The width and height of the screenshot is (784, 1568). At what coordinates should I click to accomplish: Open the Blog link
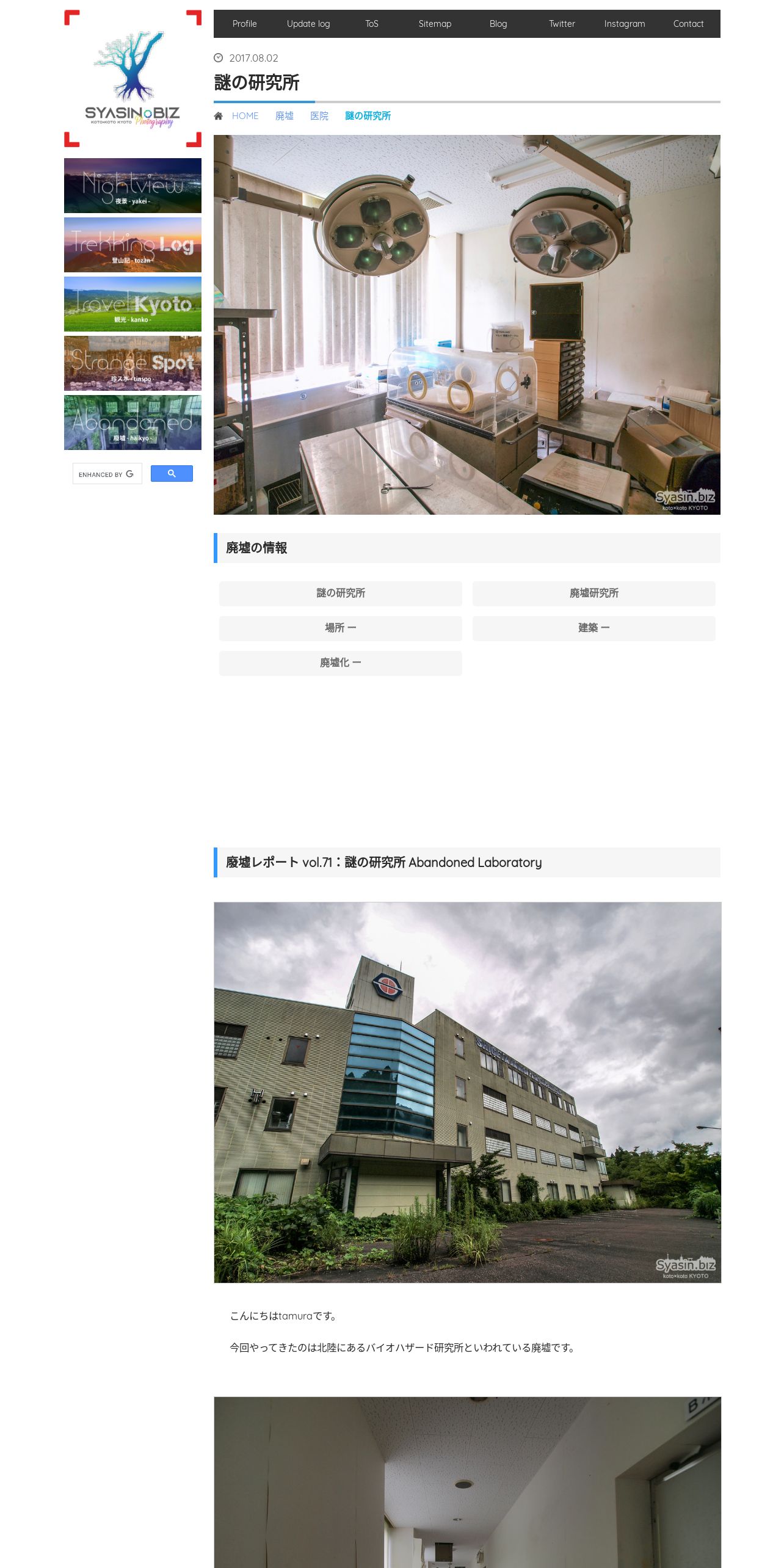(x=498, y=24)
